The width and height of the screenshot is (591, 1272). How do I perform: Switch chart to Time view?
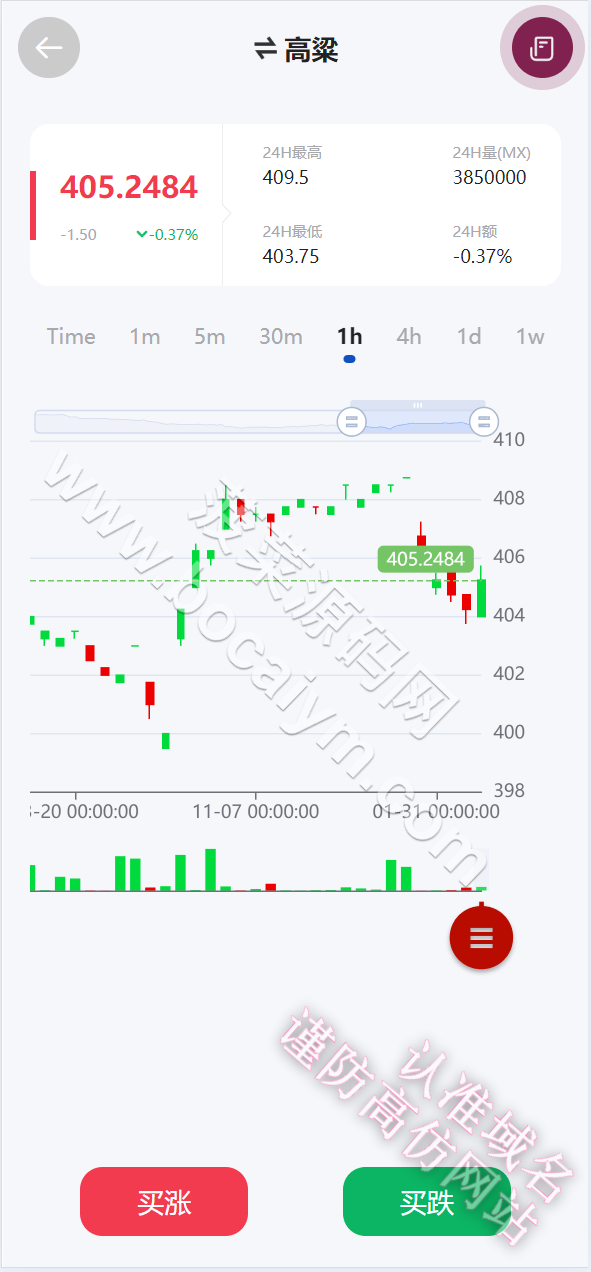point(71,337)
